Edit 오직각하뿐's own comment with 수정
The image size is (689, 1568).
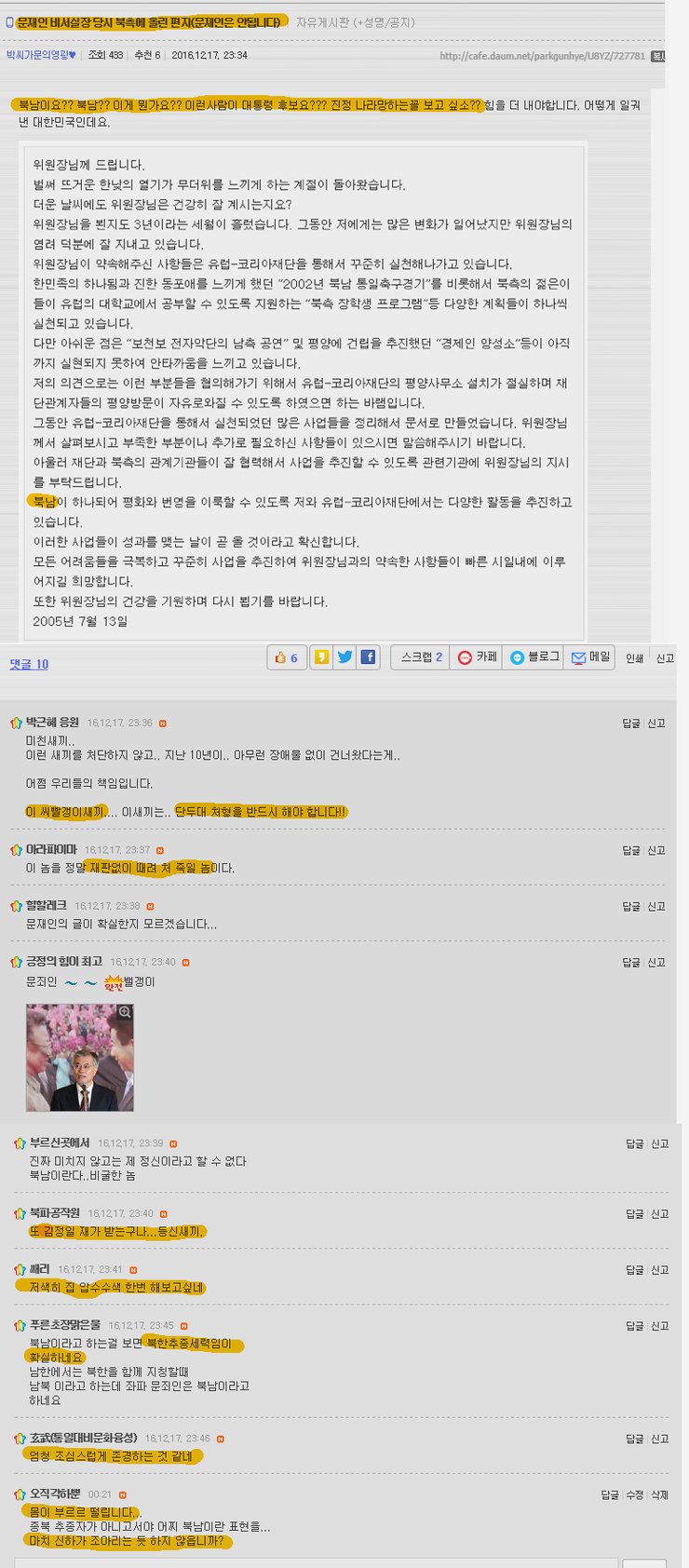635,1494
